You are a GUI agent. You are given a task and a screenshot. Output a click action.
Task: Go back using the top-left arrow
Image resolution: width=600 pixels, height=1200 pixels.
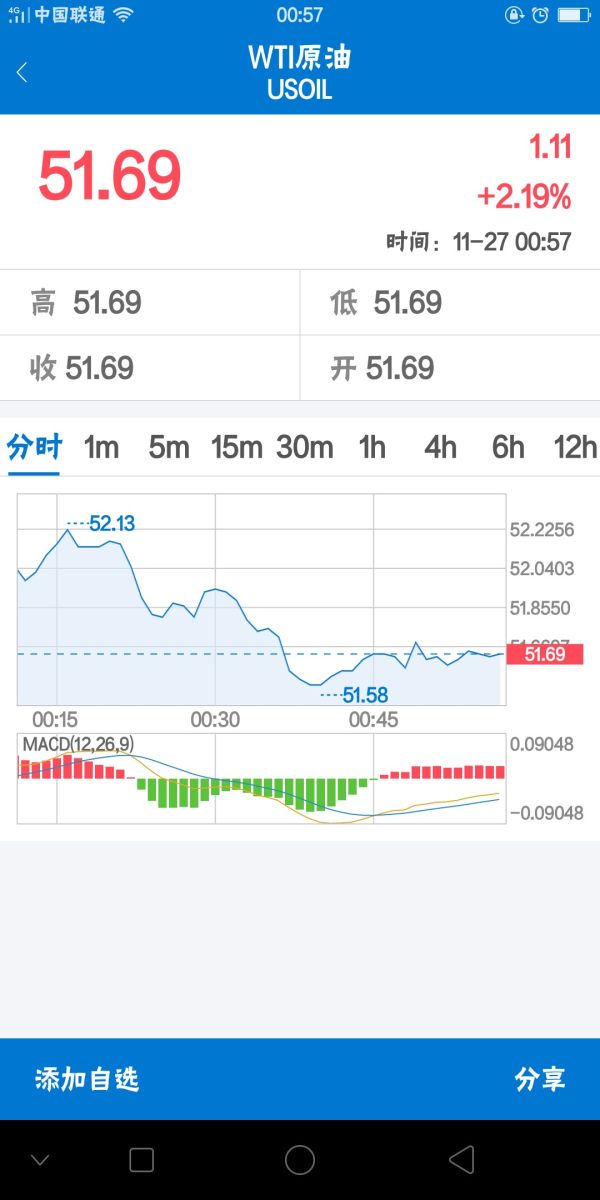pyautogui.click(x=22, y=72)
